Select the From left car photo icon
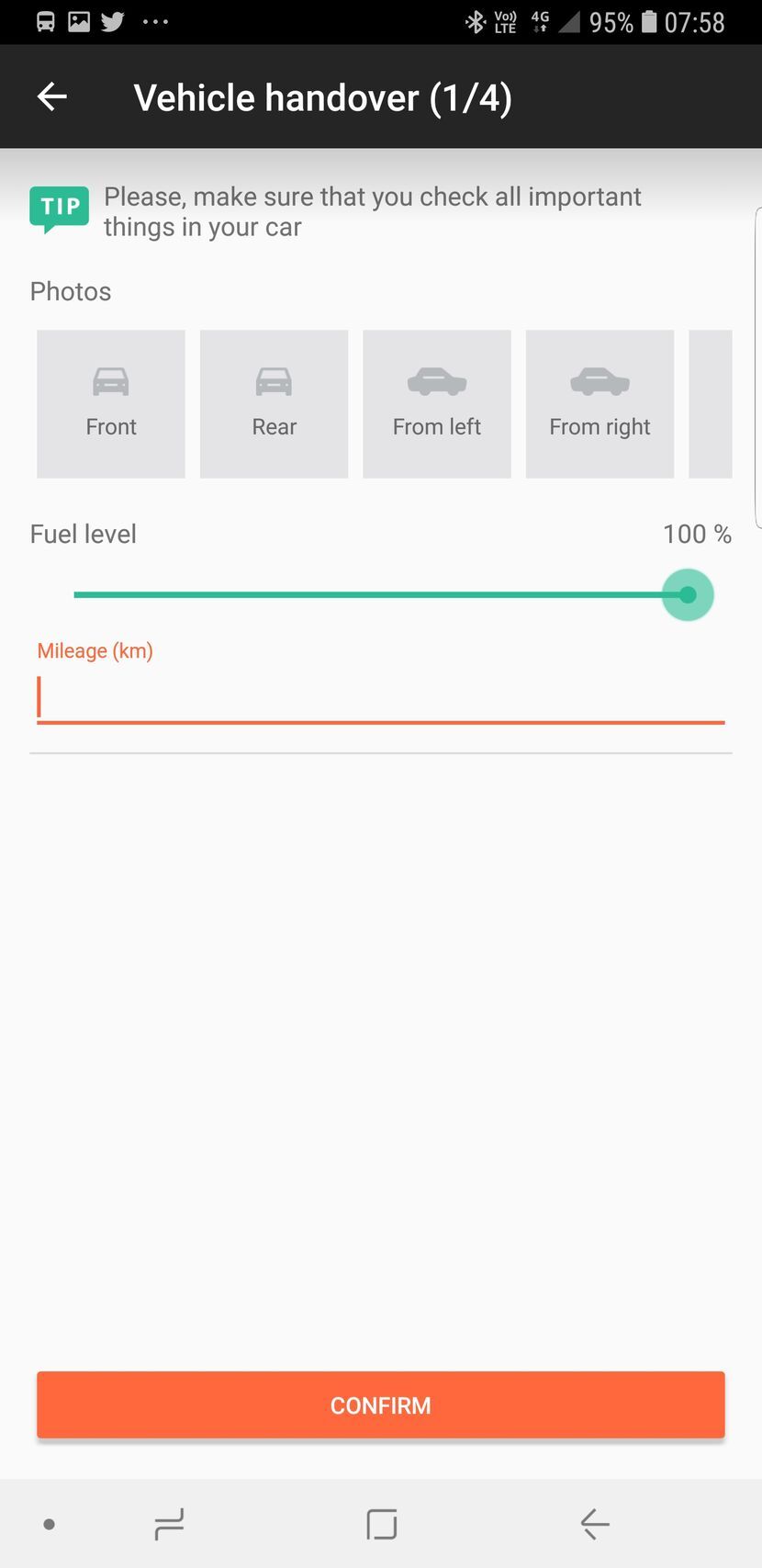Screen dimensions: 762x1568 pos(436,381)
